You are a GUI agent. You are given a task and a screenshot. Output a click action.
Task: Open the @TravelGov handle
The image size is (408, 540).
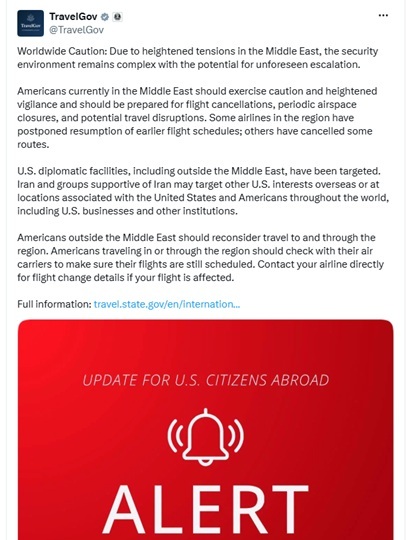coord(76,30)
